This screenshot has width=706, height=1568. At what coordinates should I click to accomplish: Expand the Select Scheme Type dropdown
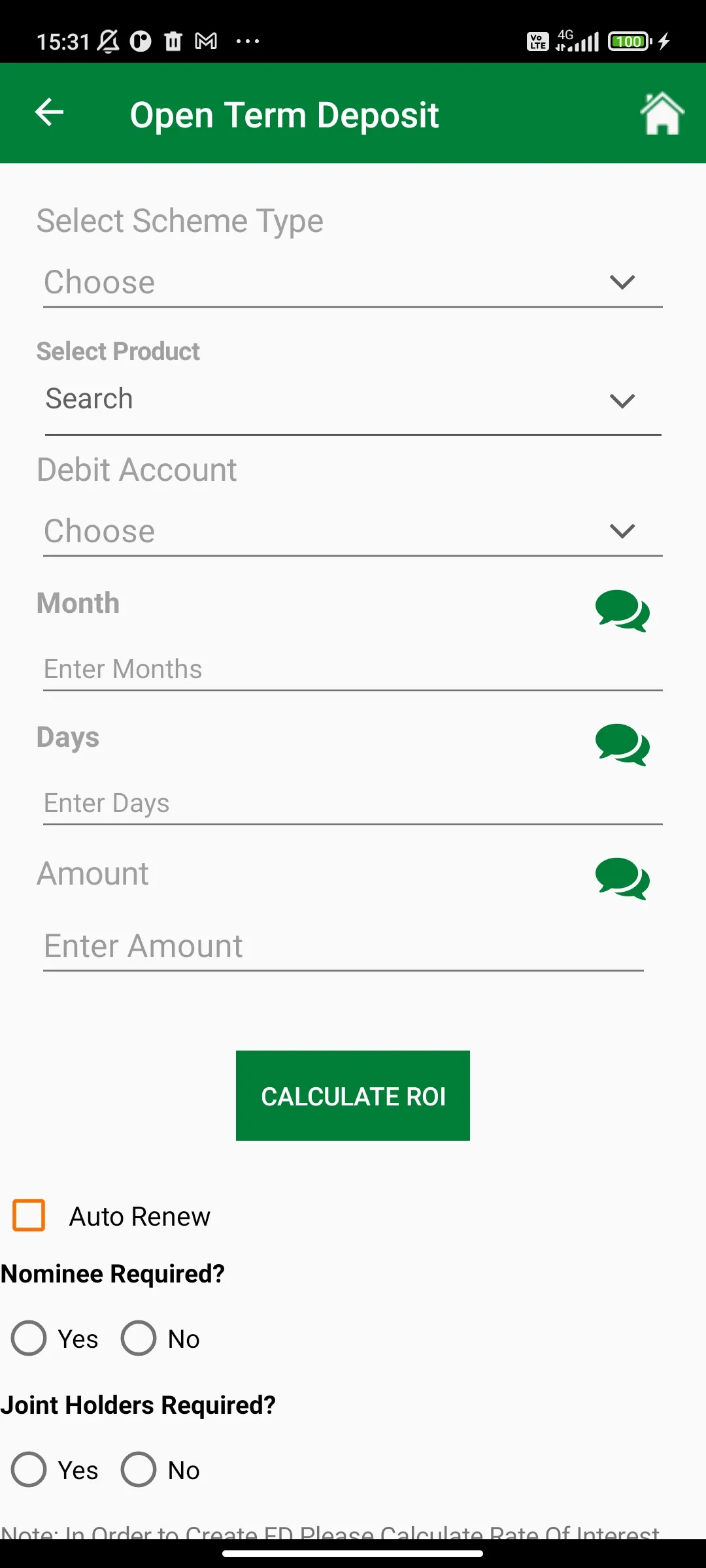(x=353, y=283)
